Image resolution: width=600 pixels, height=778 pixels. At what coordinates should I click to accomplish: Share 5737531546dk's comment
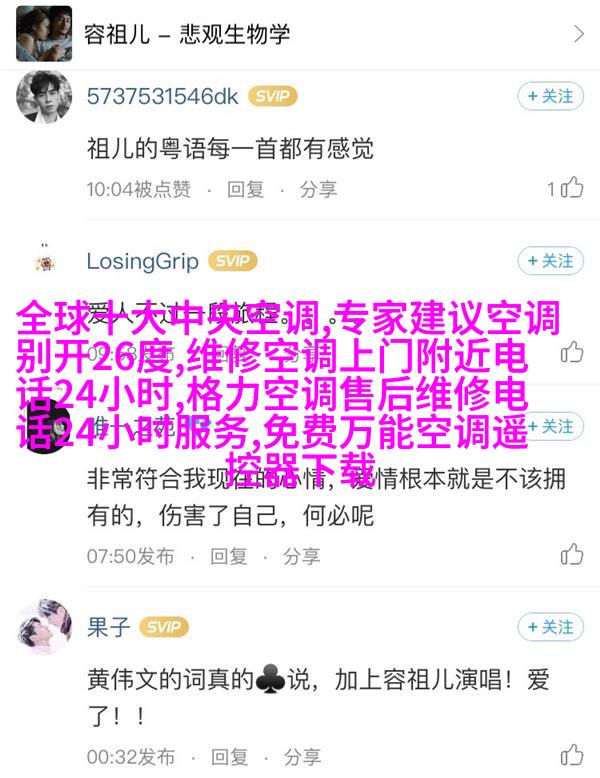coord(318,188)
